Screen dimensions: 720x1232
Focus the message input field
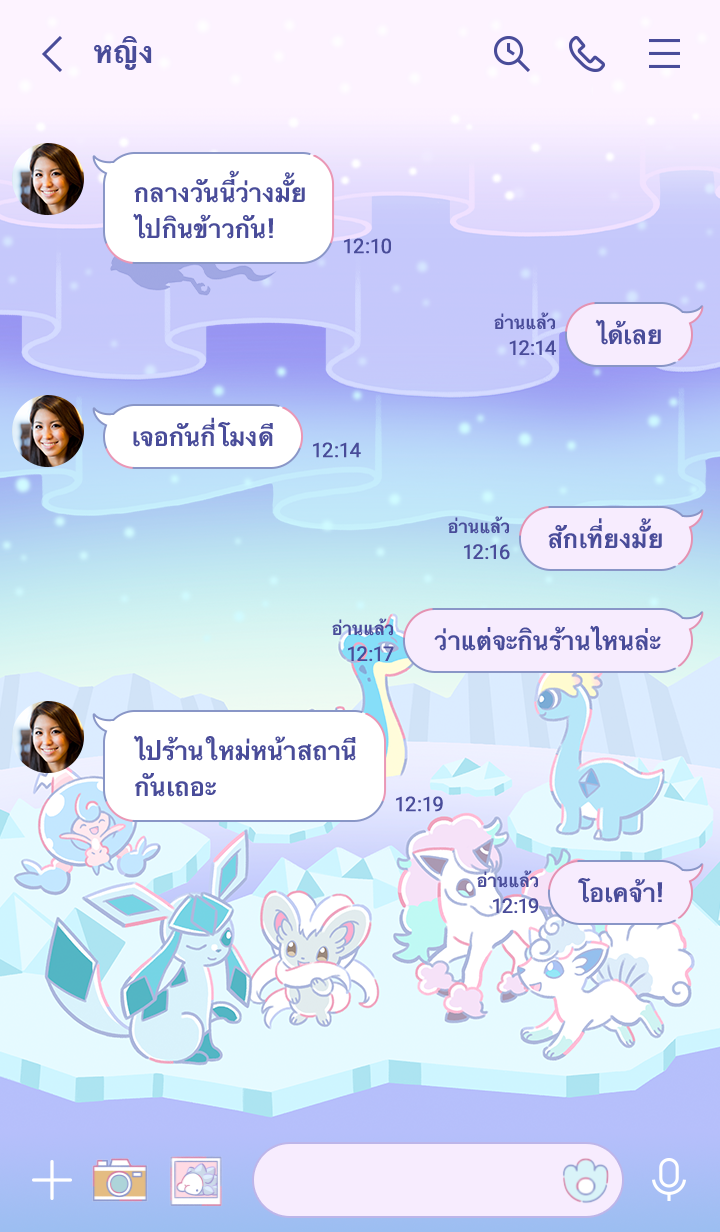point(400,1181)
